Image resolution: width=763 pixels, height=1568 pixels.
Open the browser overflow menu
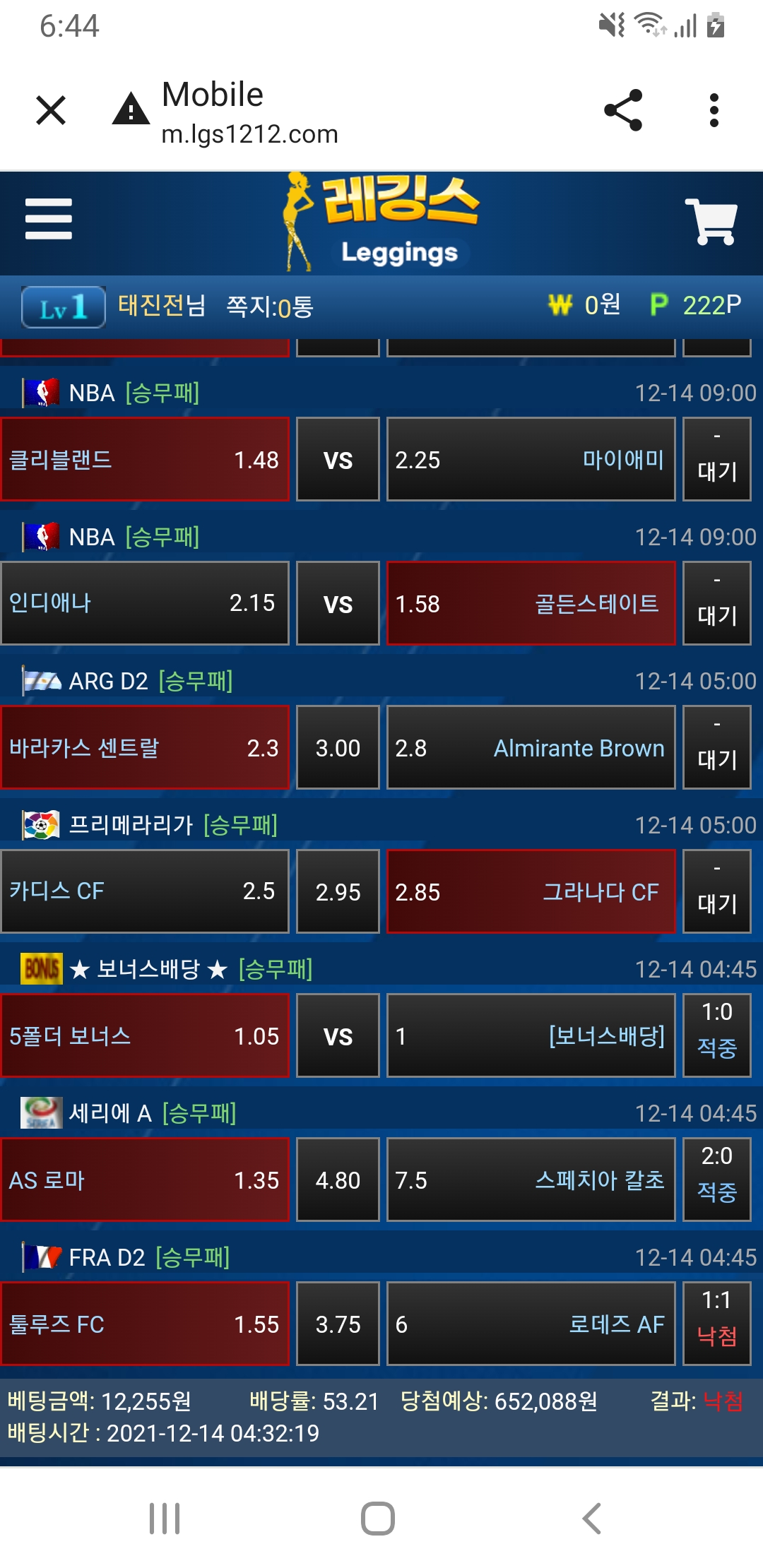pos(714,110)
